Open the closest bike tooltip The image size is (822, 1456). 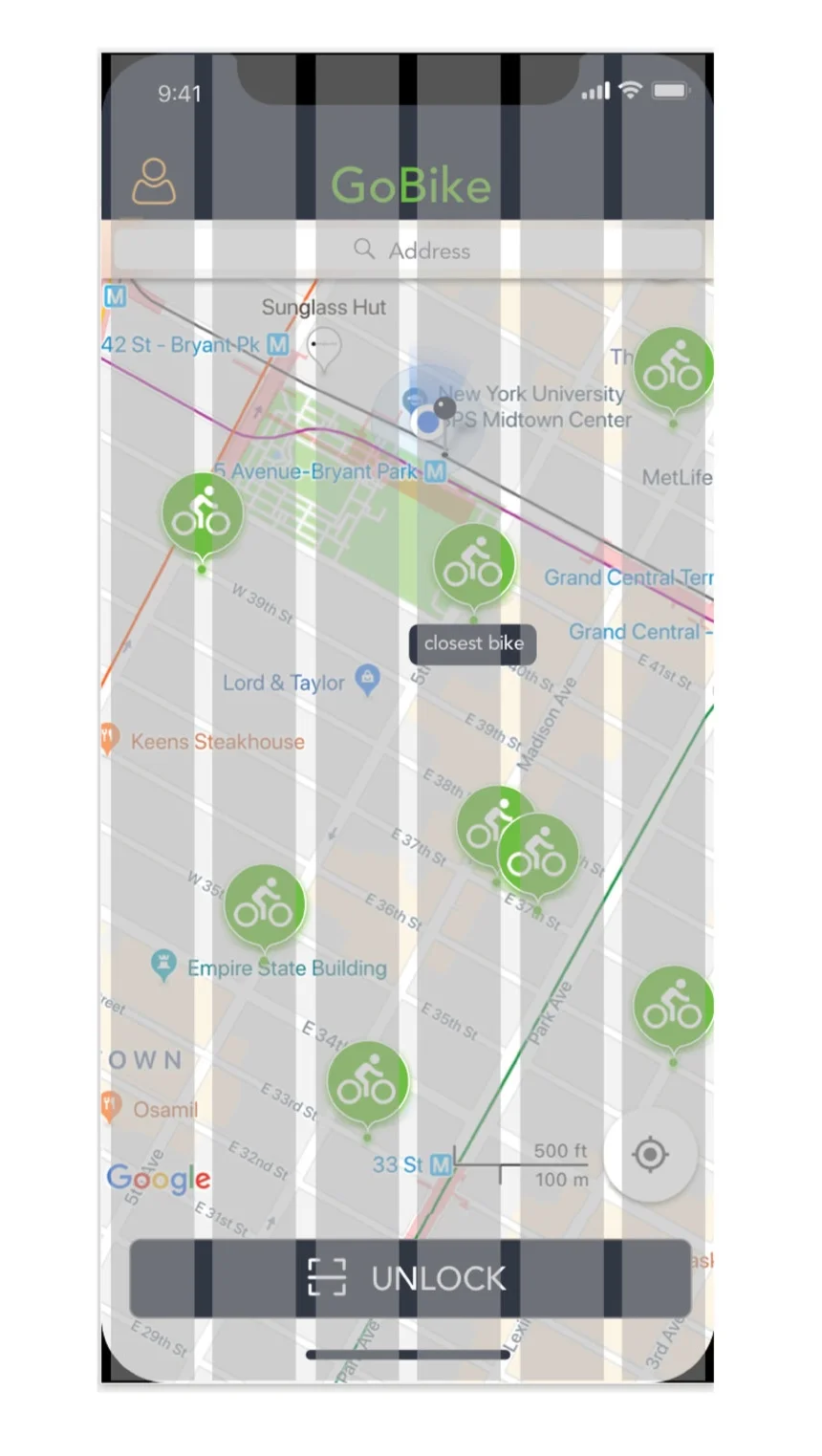coord(473,643)
